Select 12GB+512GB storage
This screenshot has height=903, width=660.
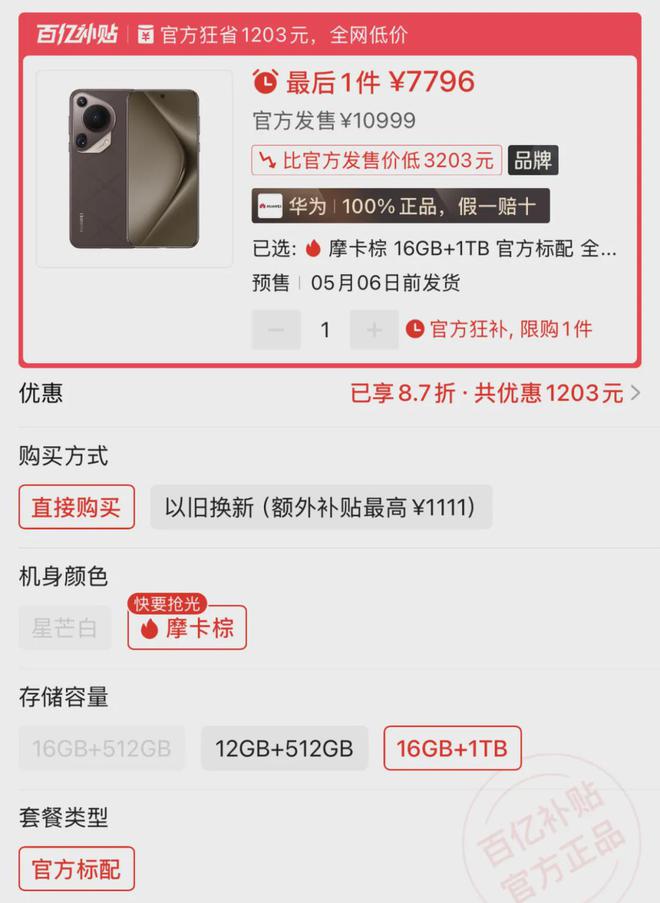[x=284, y=748]
